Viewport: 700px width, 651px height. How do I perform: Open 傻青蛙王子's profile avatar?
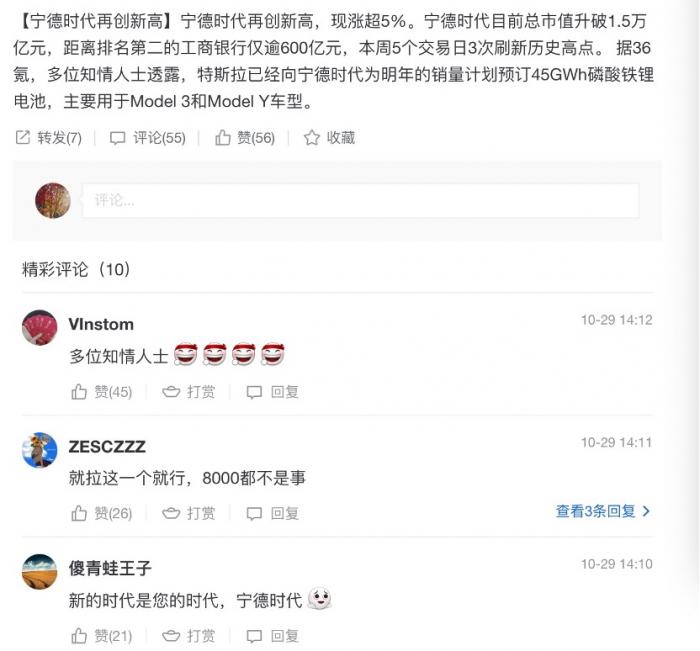tap(39, 572)
